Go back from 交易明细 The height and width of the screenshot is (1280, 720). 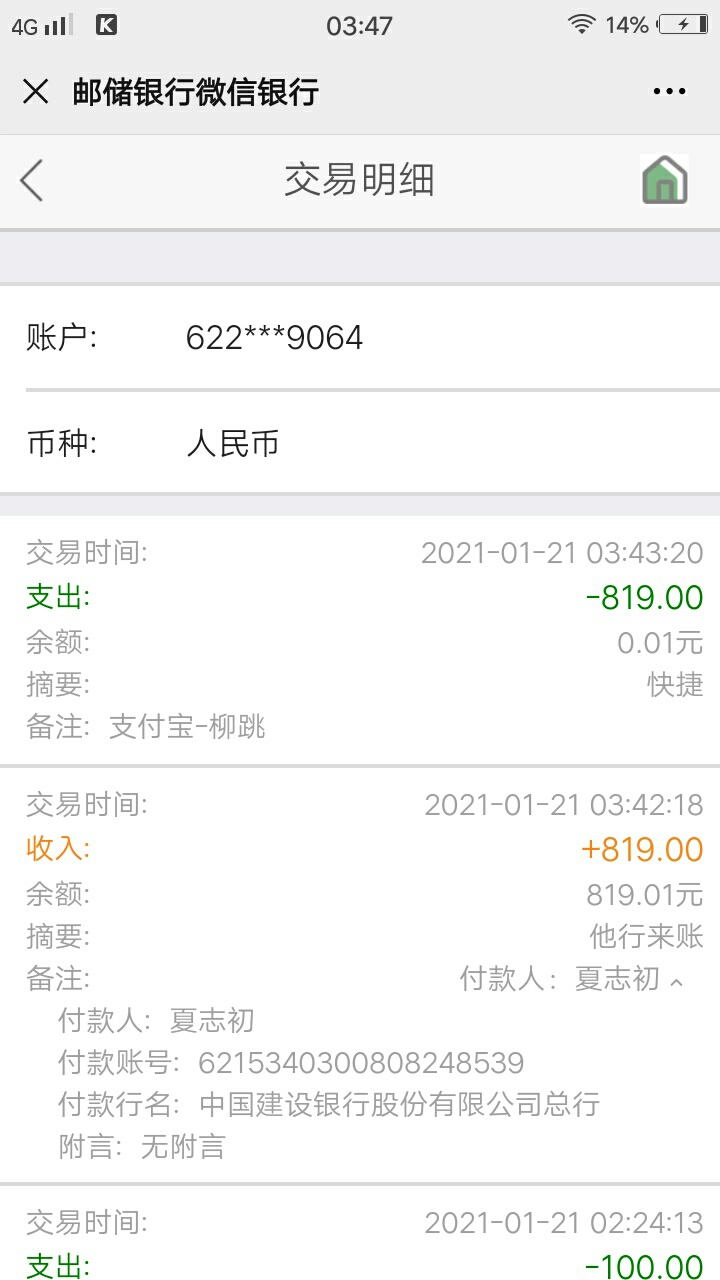[32, 181]
